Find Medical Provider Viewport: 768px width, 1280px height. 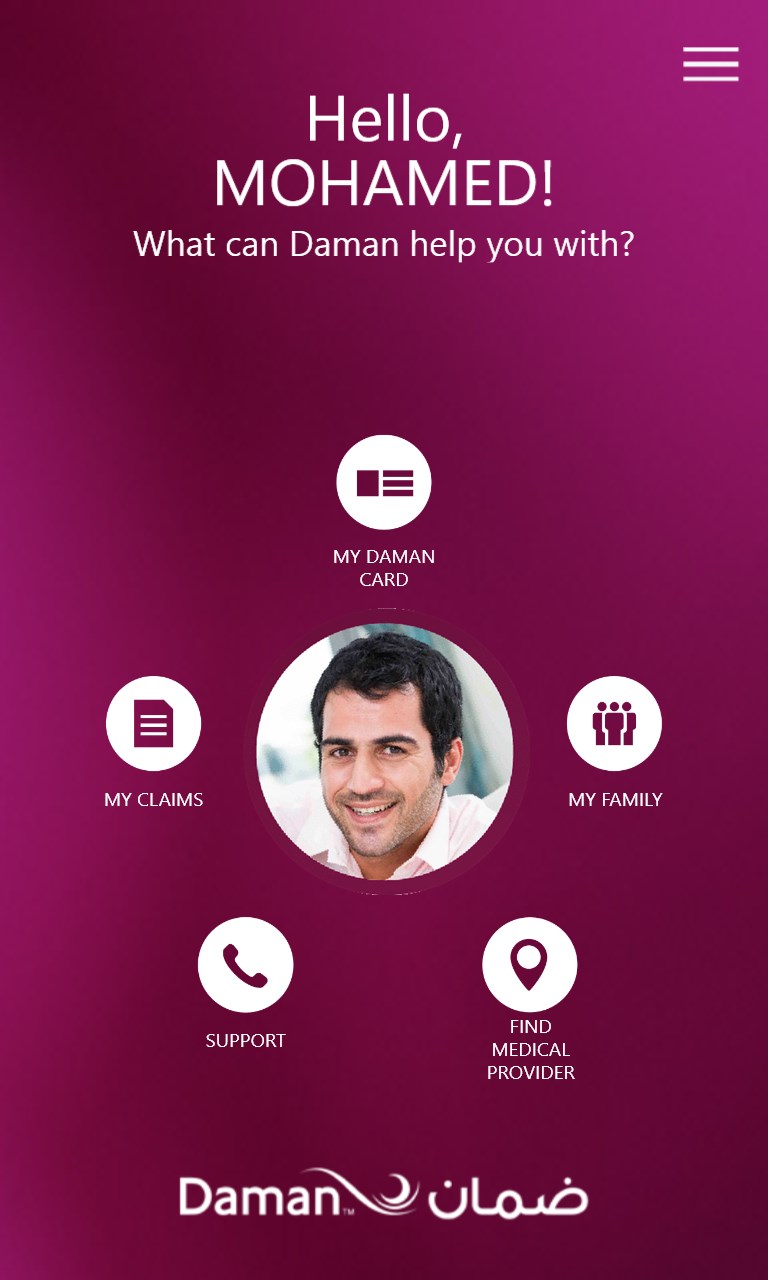coord(529,965)
